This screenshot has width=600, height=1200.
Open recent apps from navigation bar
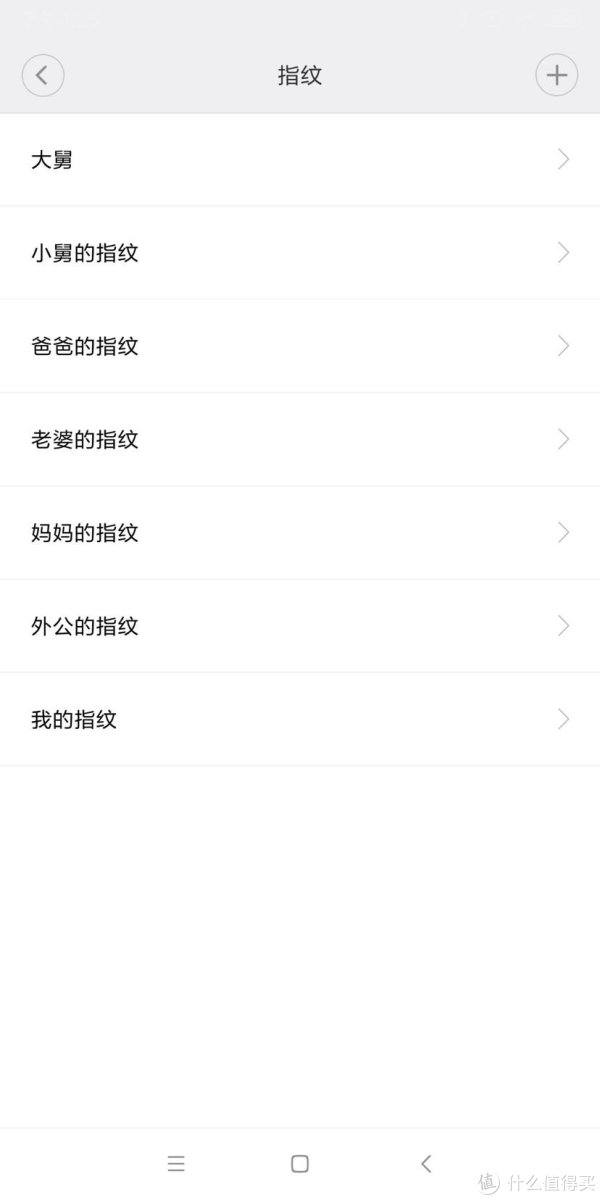(x=176, y=1163)
